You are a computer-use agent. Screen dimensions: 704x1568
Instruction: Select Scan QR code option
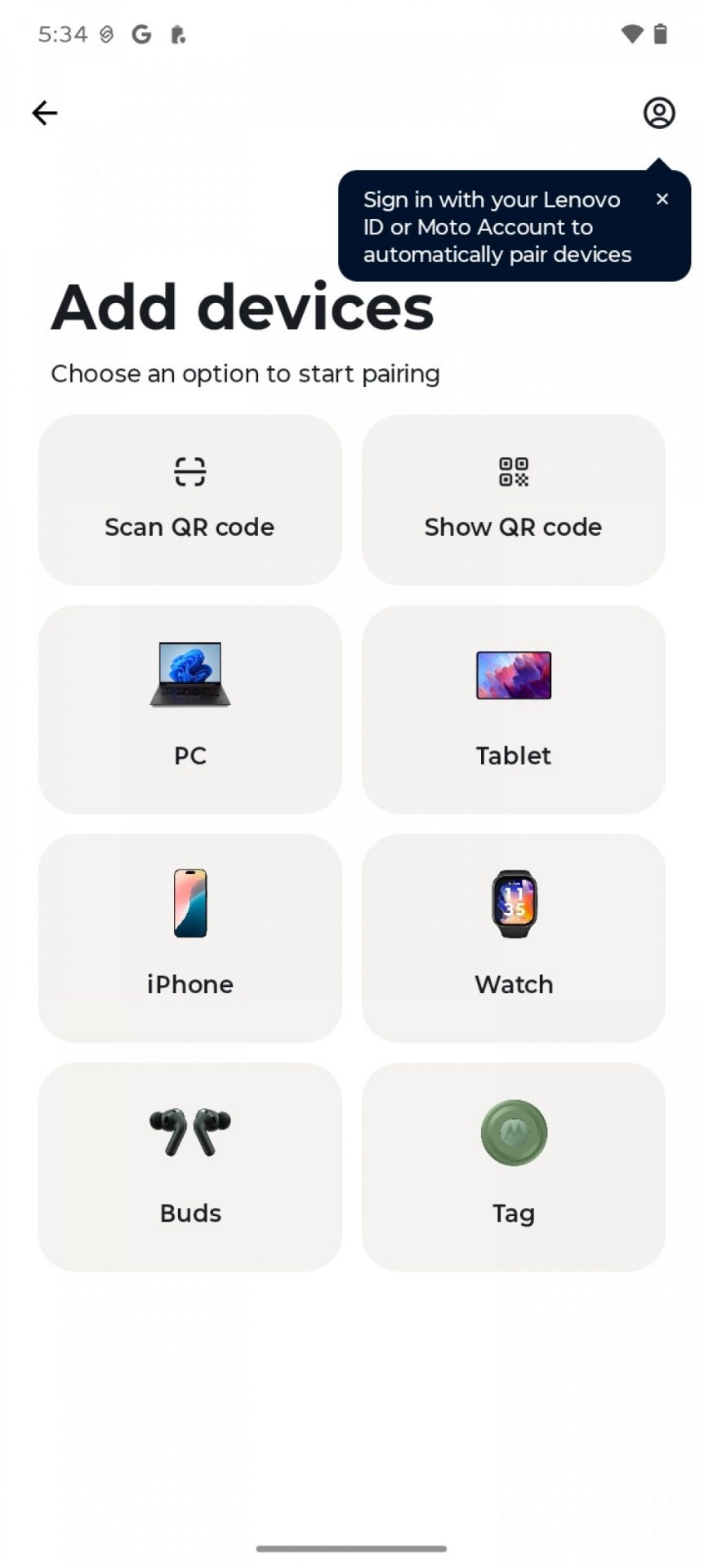coord(189,499)
